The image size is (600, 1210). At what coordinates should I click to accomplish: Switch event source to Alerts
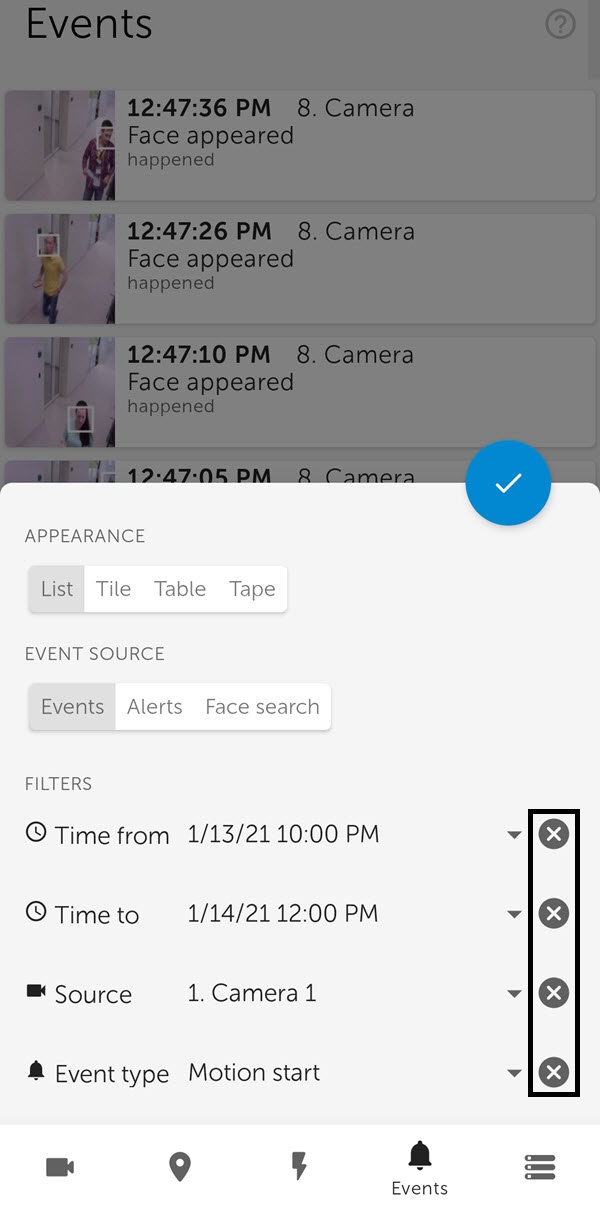tap(155, 707)
